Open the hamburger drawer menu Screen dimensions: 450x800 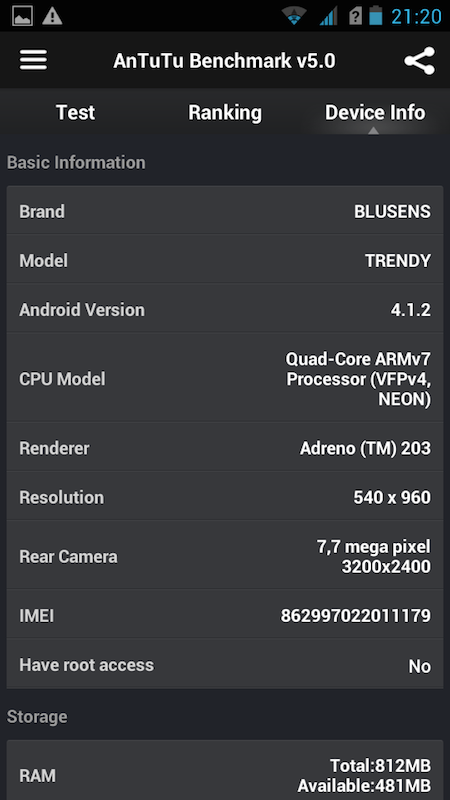34,60
